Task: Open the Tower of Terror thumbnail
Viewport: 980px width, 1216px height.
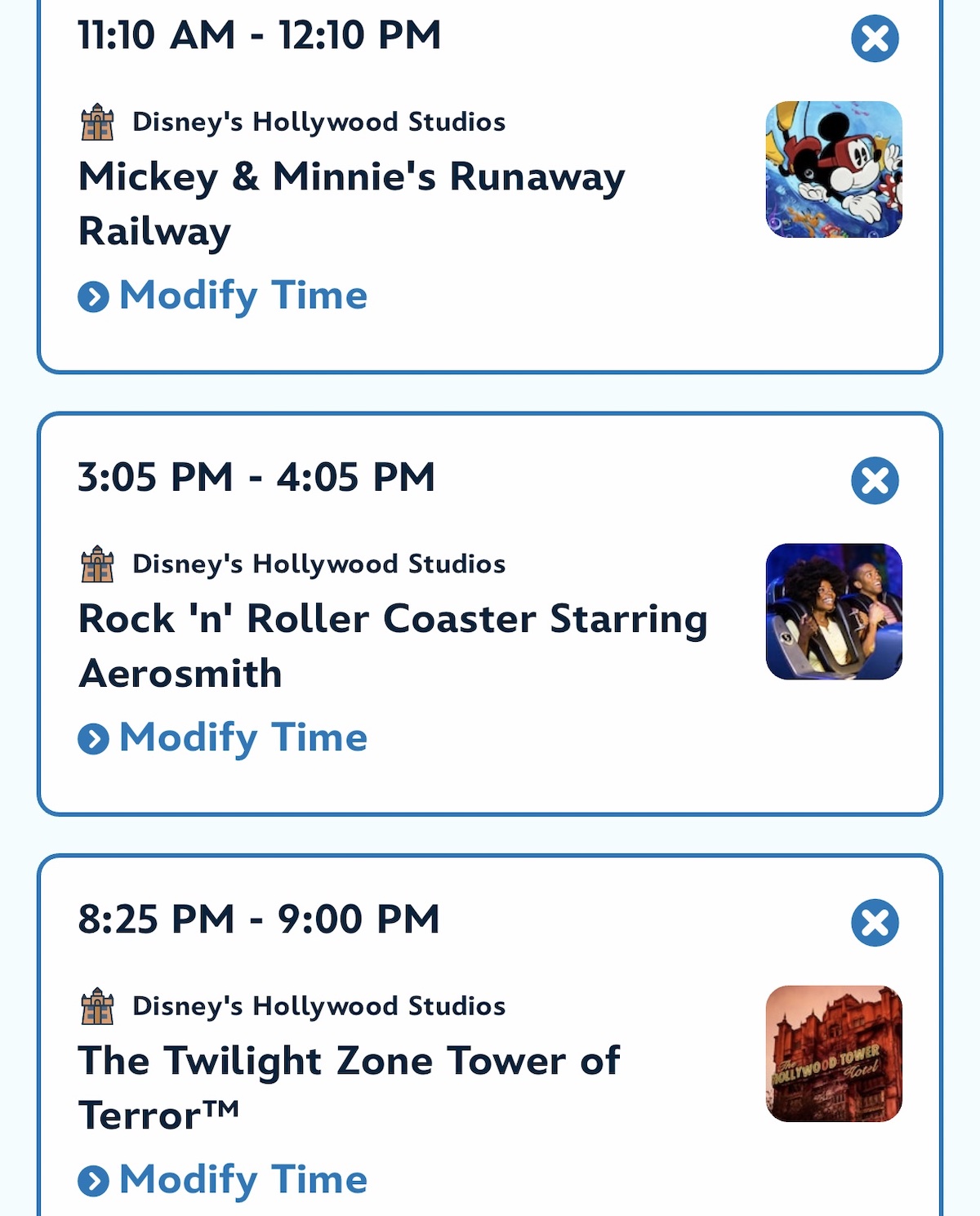Action: [x=834, y=1053]
